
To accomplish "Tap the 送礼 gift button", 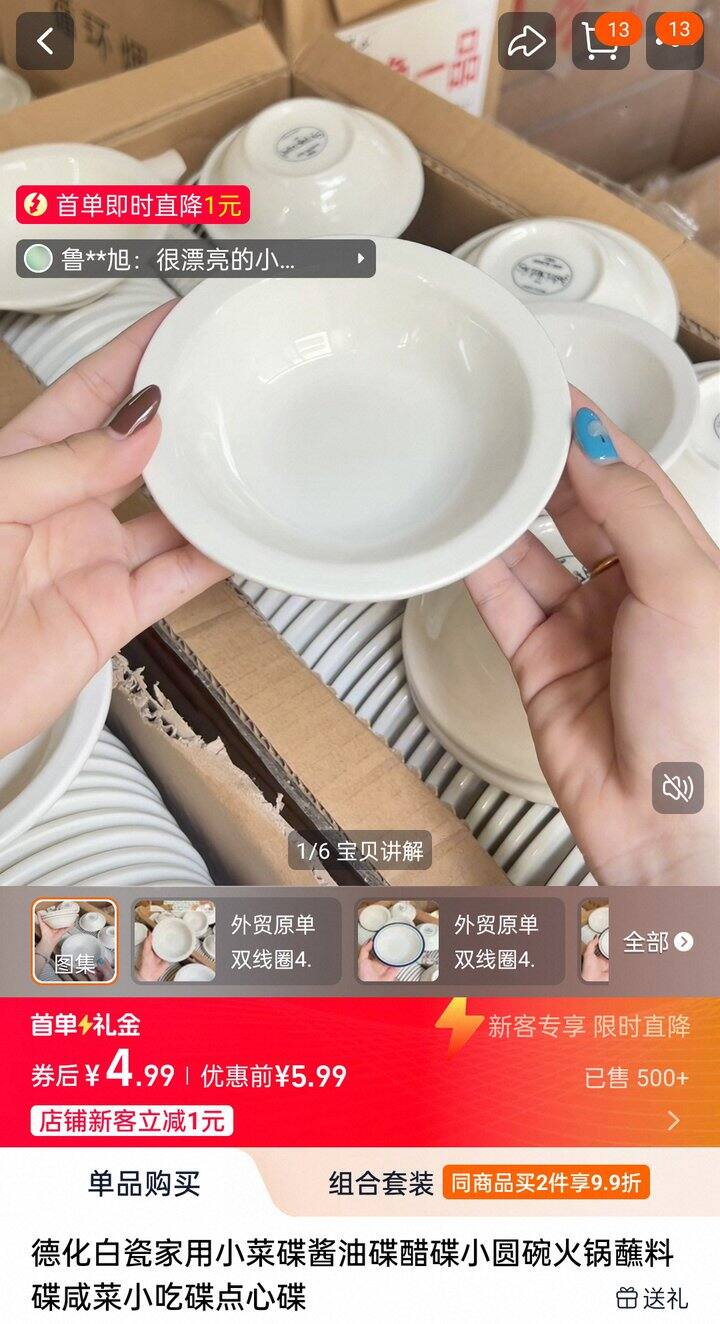I will 652,1298.
